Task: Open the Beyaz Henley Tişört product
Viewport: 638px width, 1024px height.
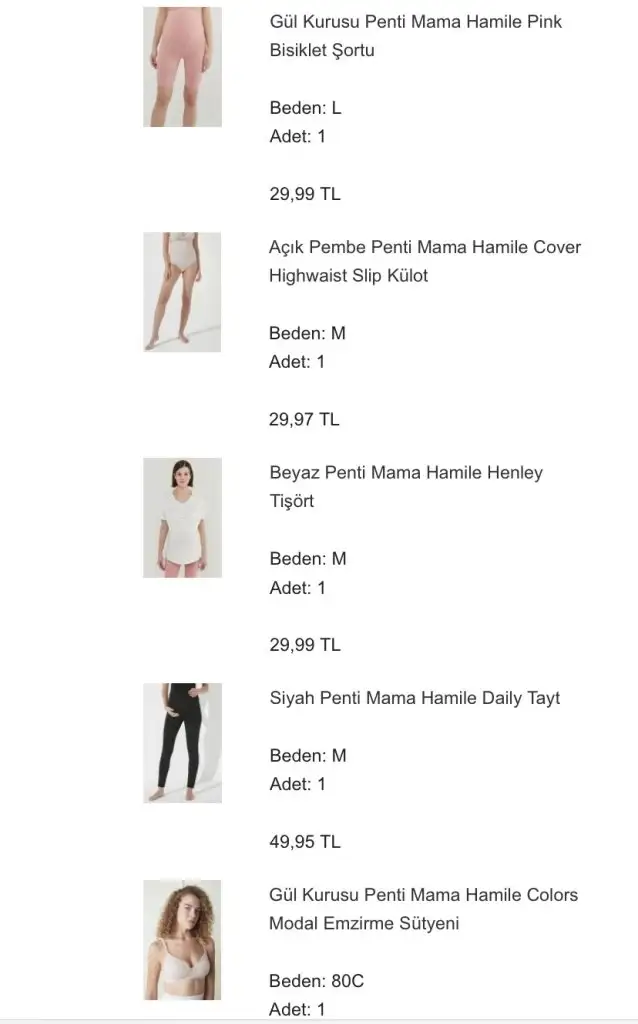Action: (405, 486)
